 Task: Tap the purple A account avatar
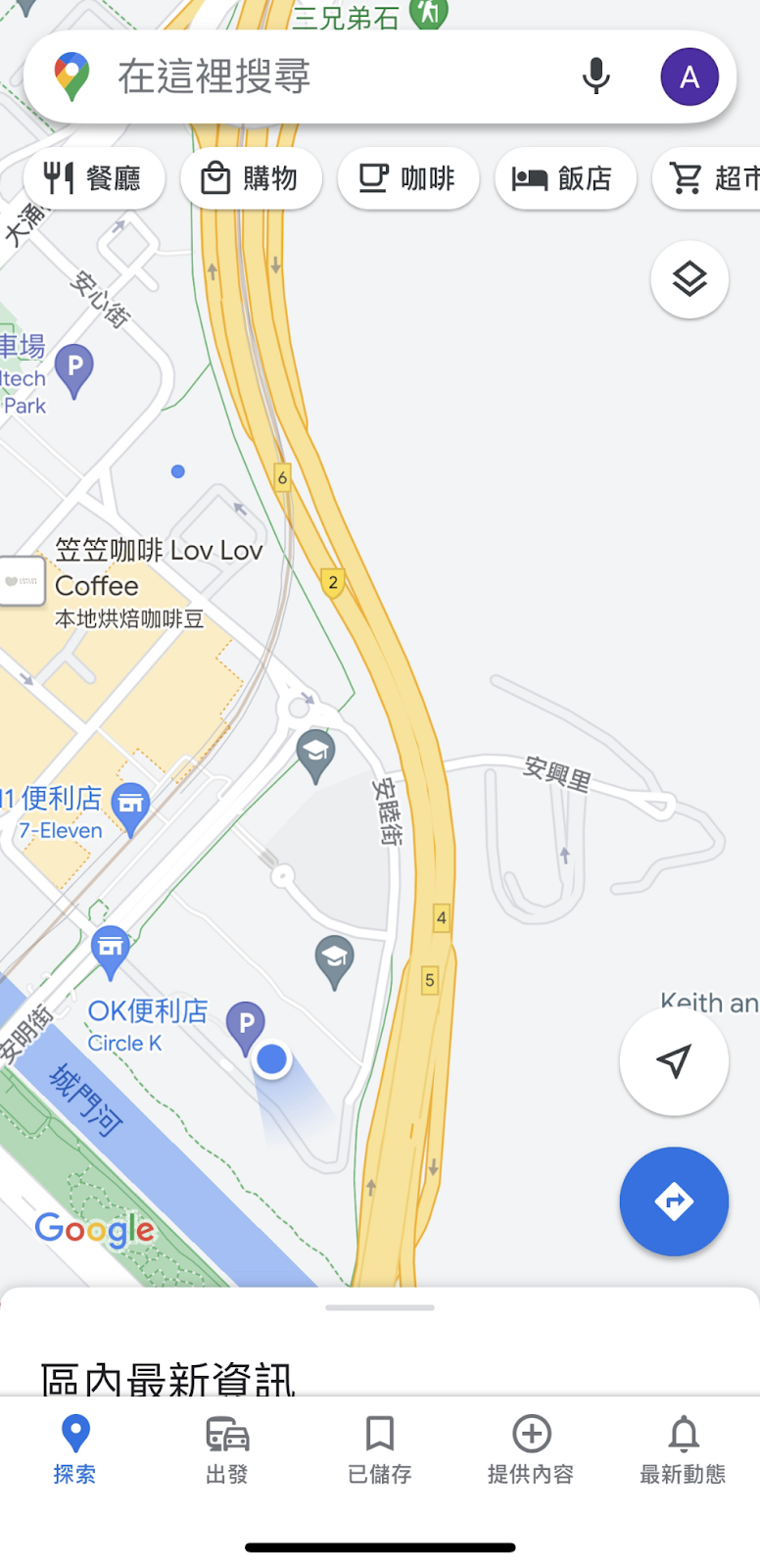[x=689, y=76]
